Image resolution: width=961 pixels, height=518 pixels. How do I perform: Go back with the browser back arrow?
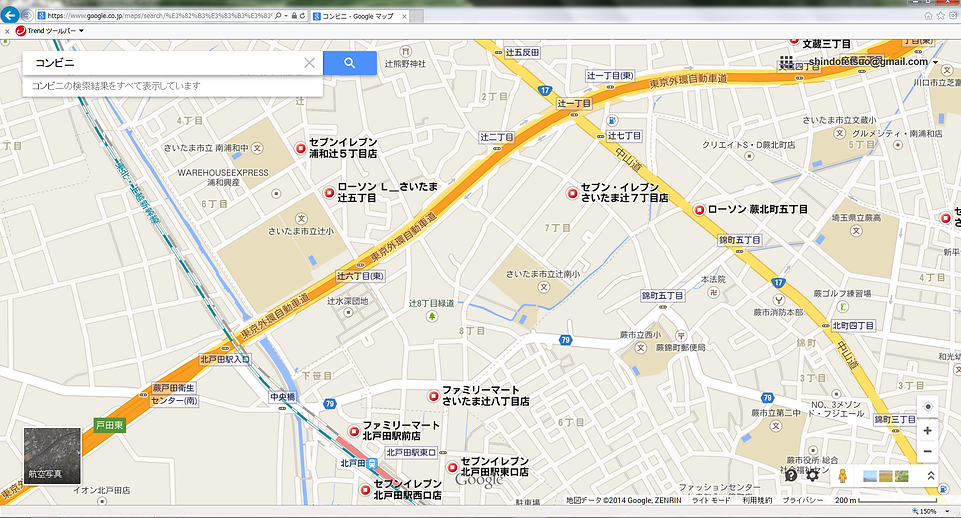click(x=10, y=15)
